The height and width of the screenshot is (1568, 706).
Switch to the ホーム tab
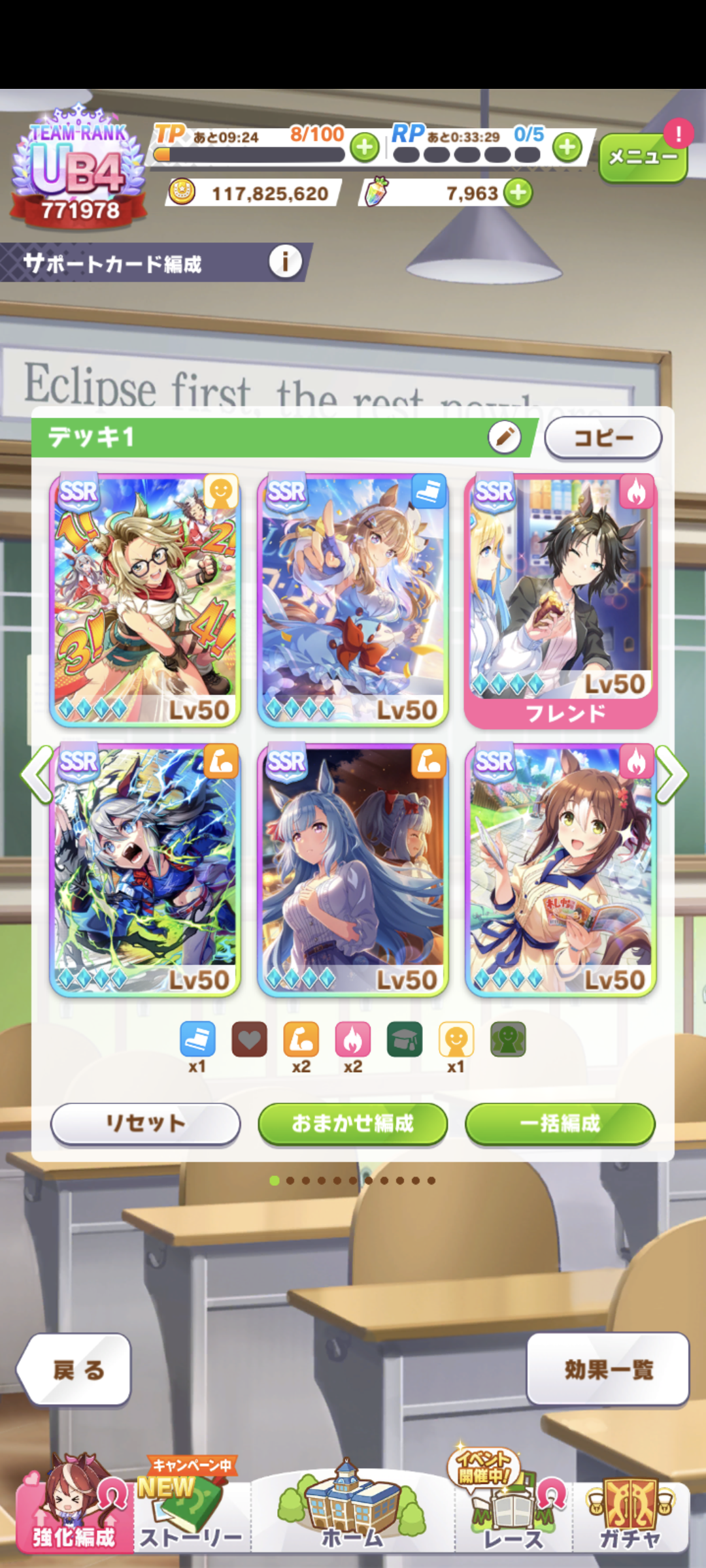point(353,1511)
